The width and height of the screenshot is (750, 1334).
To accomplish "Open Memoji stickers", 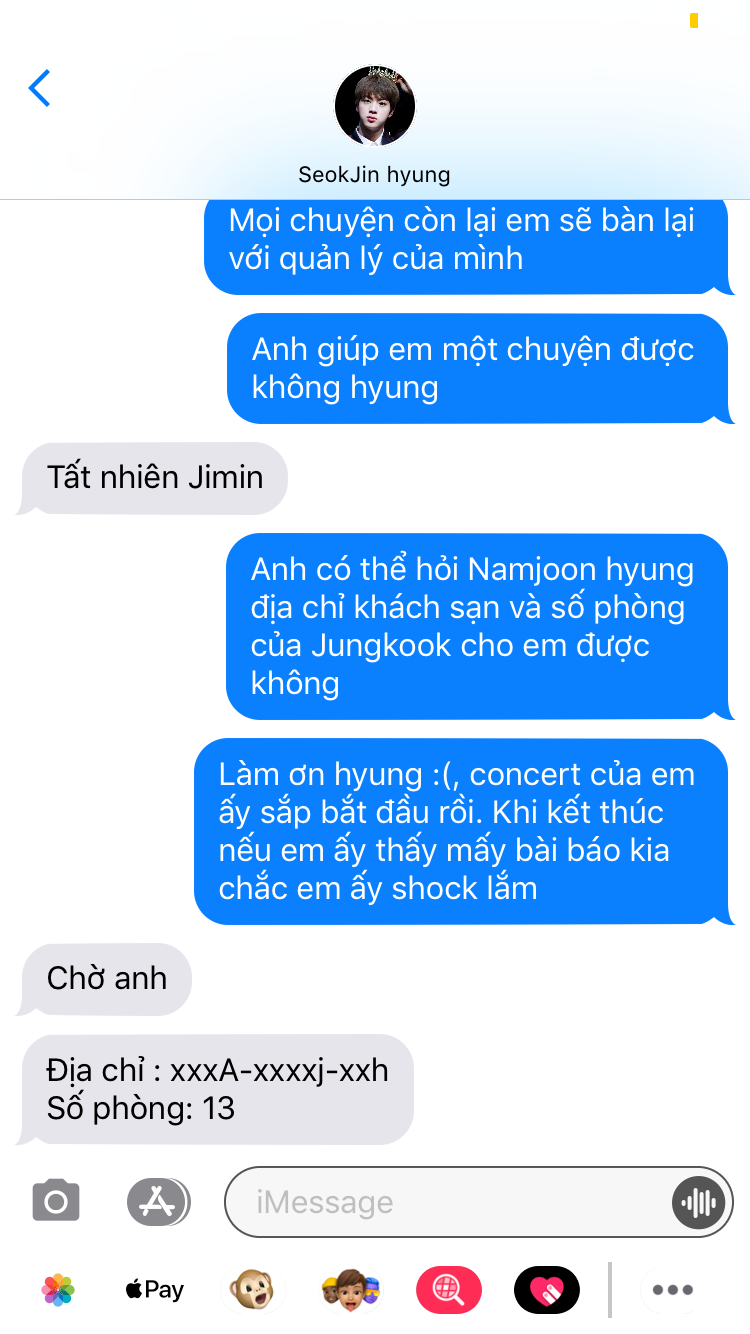I will pos(349,1290).
